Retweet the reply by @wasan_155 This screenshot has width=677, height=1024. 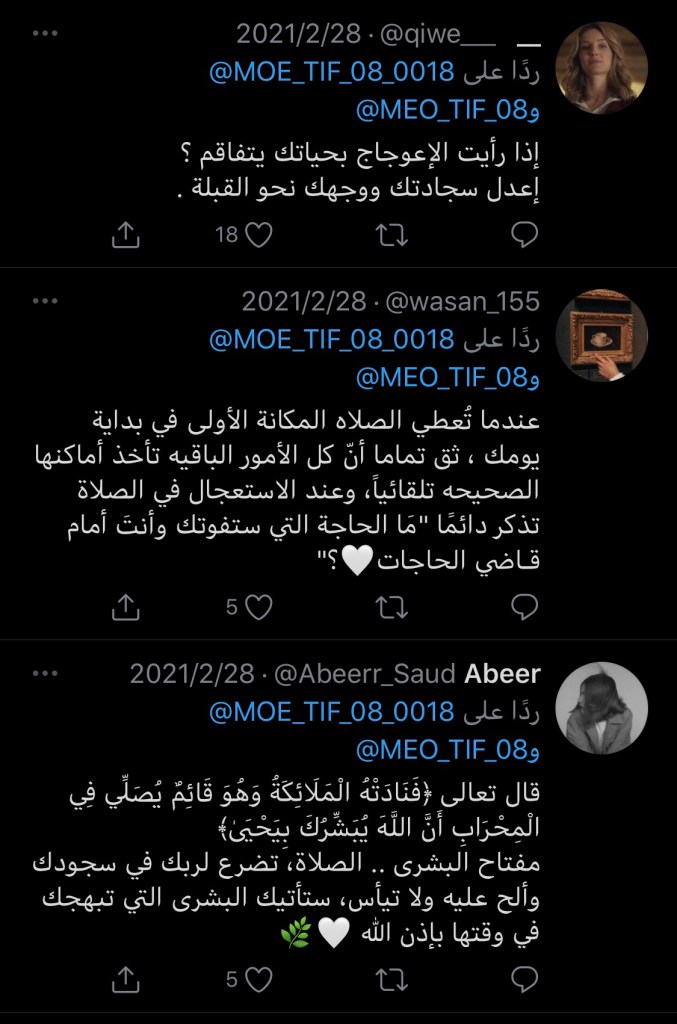[x=391, y=606]
